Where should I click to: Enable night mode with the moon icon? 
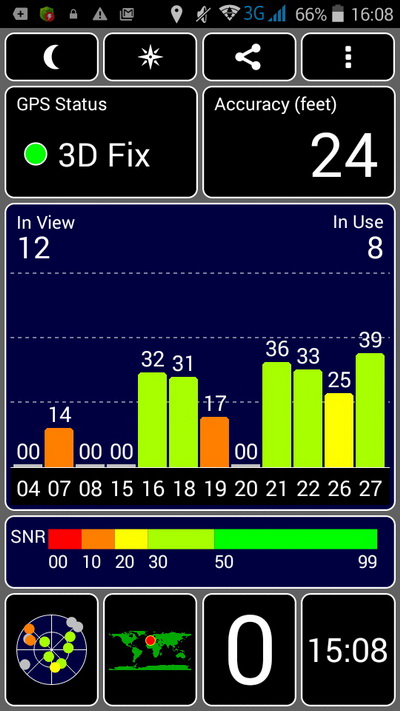tap(51, 57)
